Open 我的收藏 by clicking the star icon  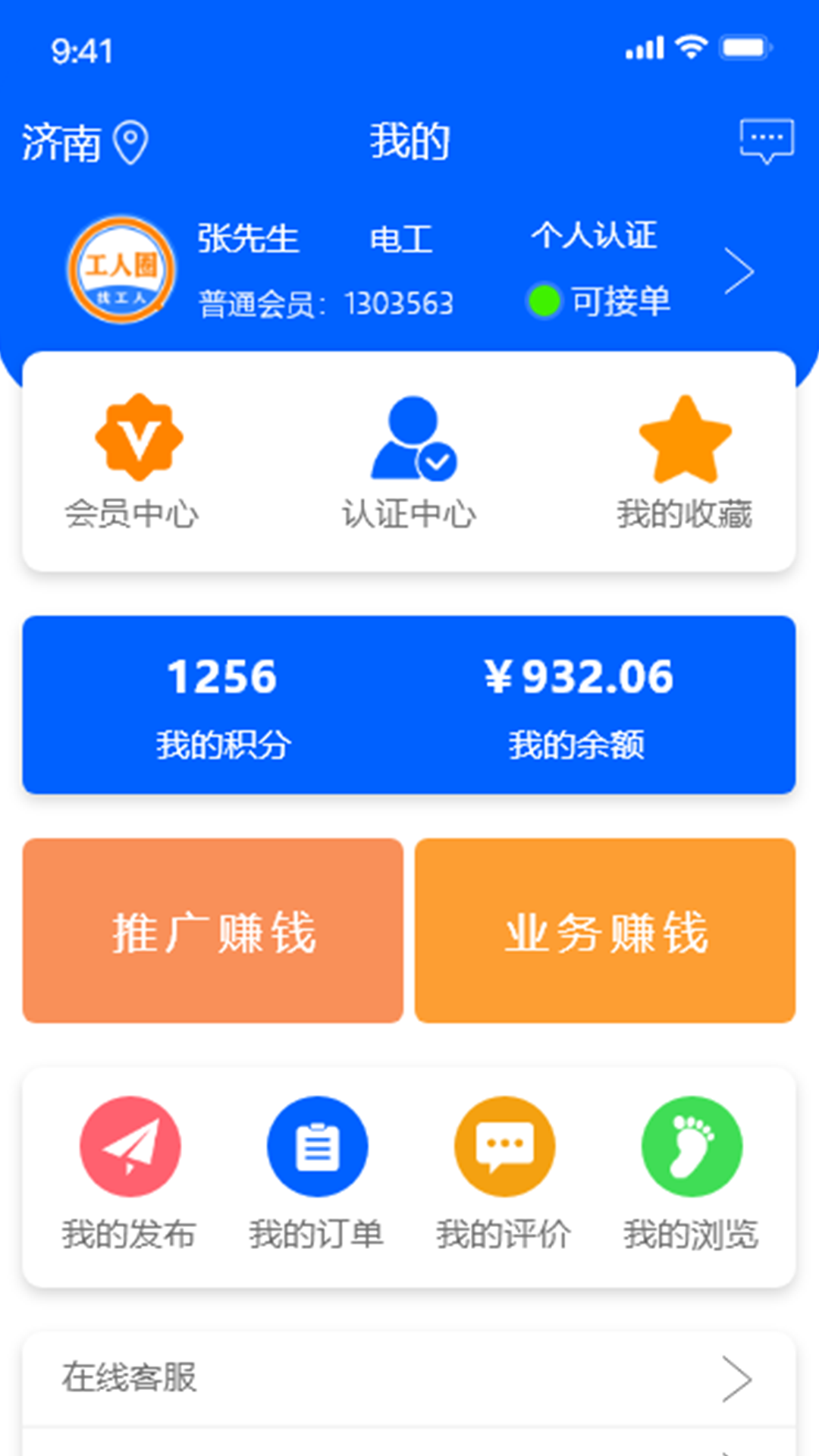(685, 440)
